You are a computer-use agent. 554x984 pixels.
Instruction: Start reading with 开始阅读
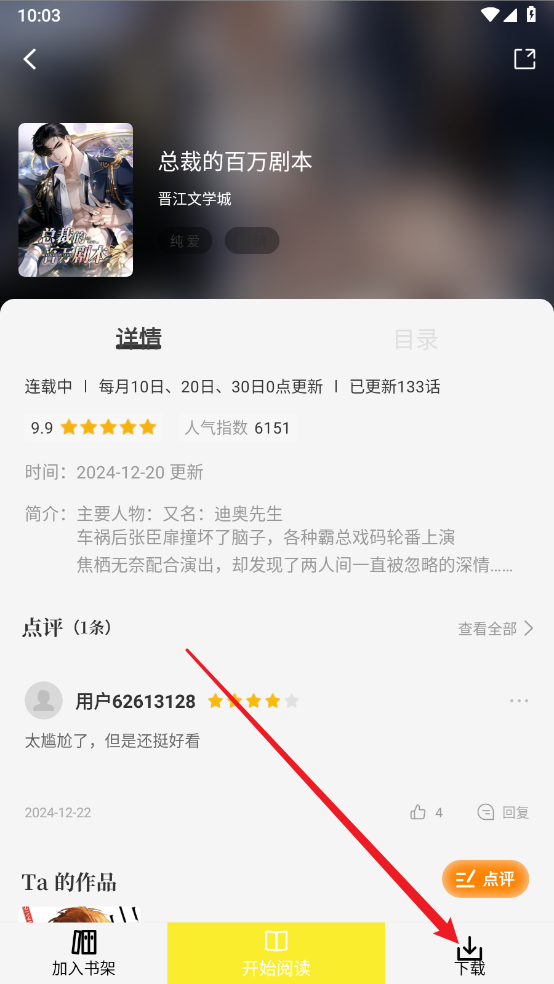(276, 953)
